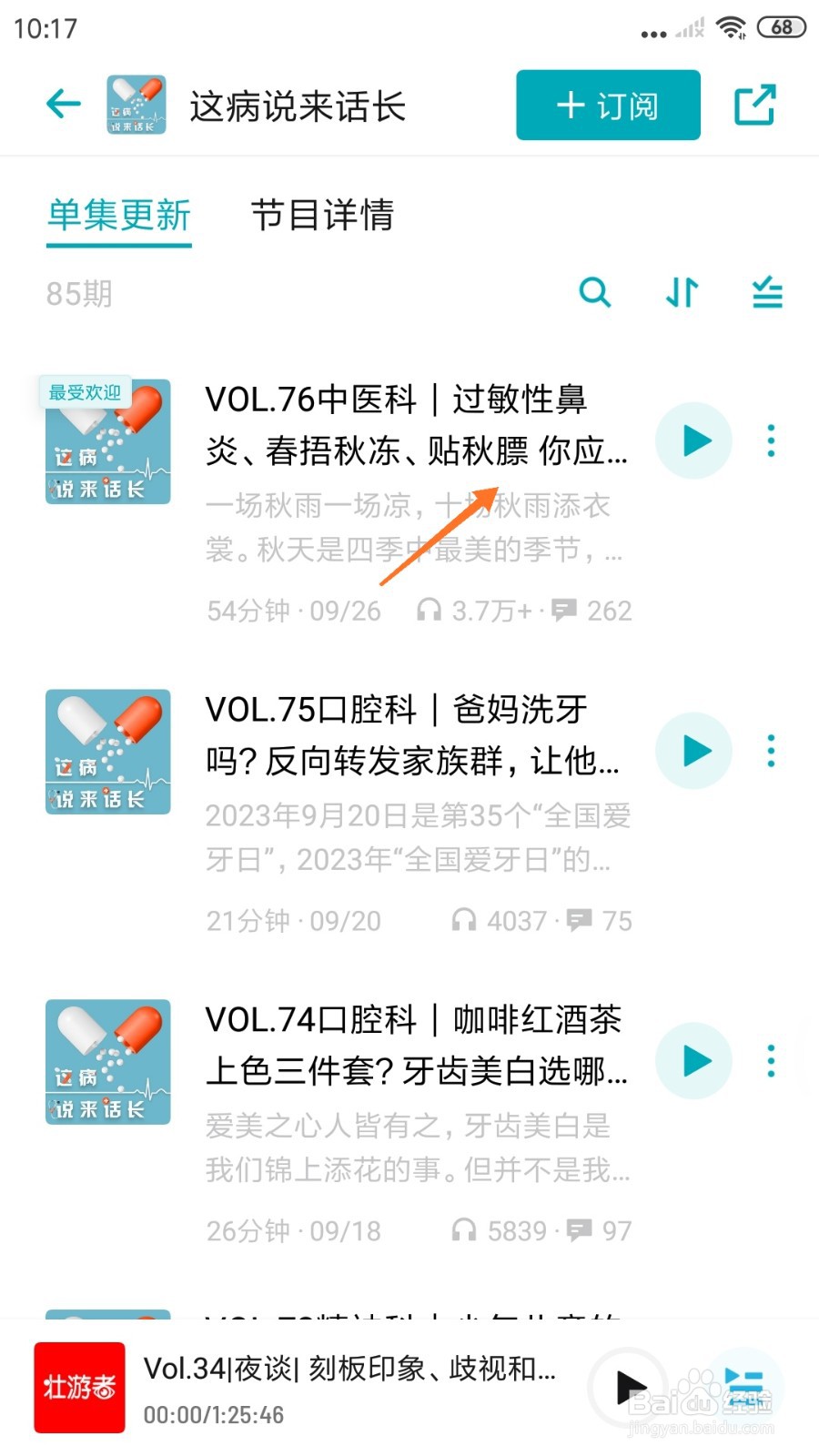
Task: Tap the filter icon next to sort
Action: (x=767, y=293)
